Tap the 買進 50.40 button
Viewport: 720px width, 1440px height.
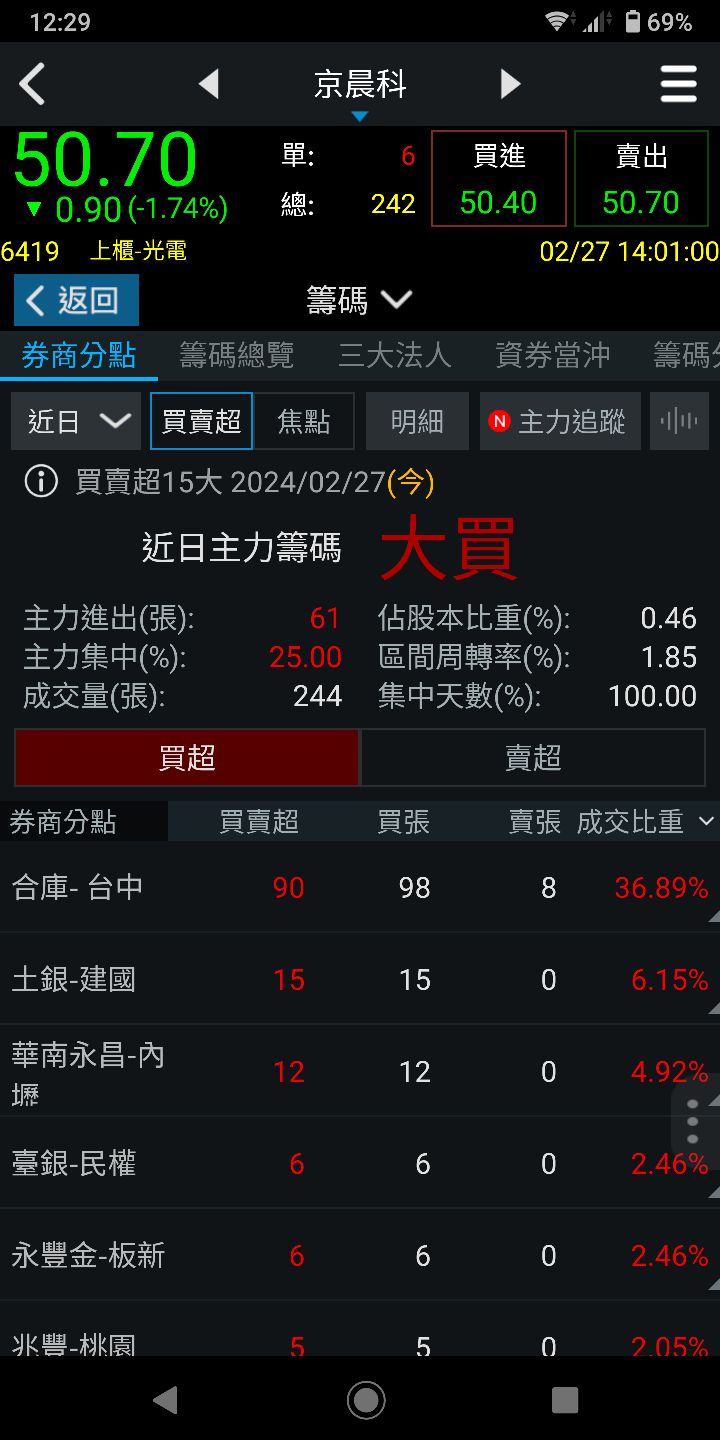pyautogui.click(x=499, y=179)
